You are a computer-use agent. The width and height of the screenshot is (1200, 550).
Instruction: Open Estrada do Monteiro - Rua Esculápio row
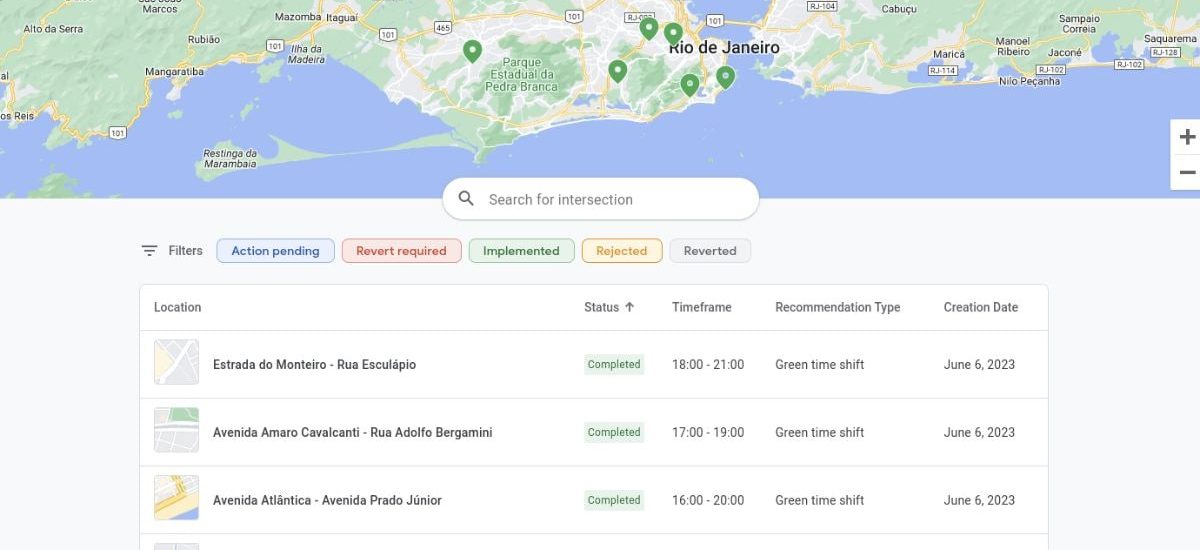coord(314,365)
